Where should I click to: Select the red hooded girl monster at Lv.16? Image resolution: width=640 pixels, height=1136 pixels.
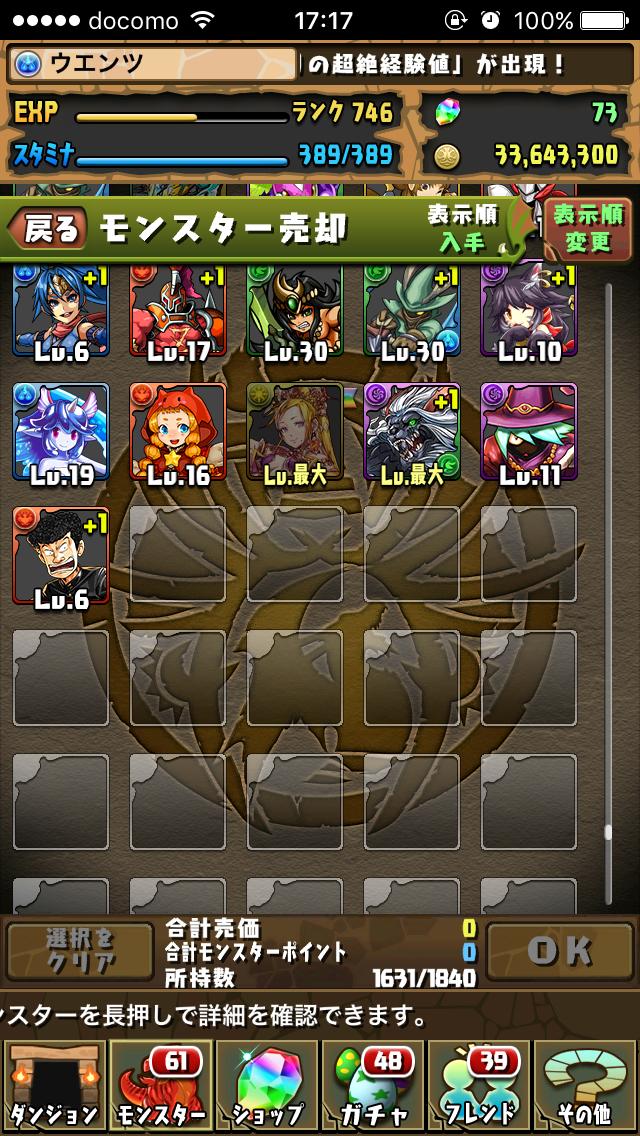click(x=178, y=432)
